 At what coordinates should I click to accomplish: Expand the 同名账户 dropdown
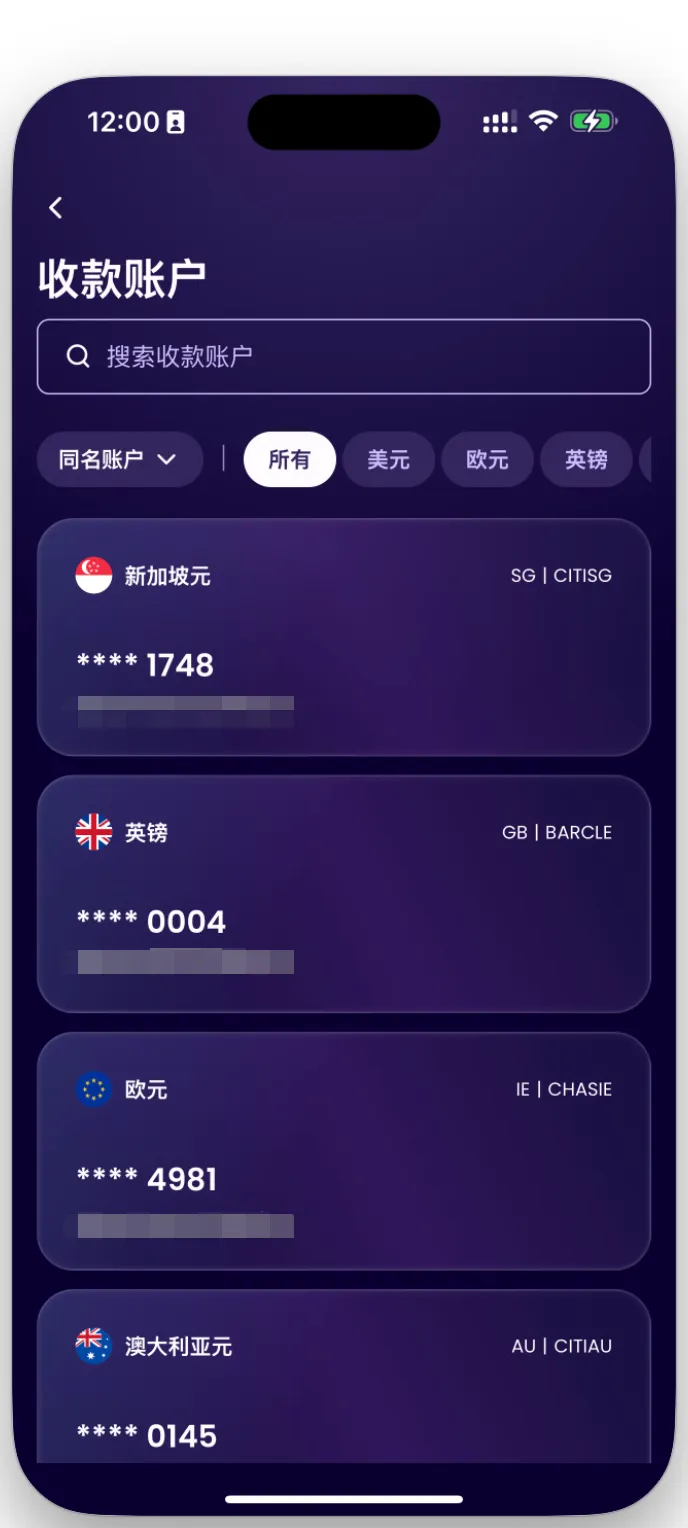coord(119,460)
